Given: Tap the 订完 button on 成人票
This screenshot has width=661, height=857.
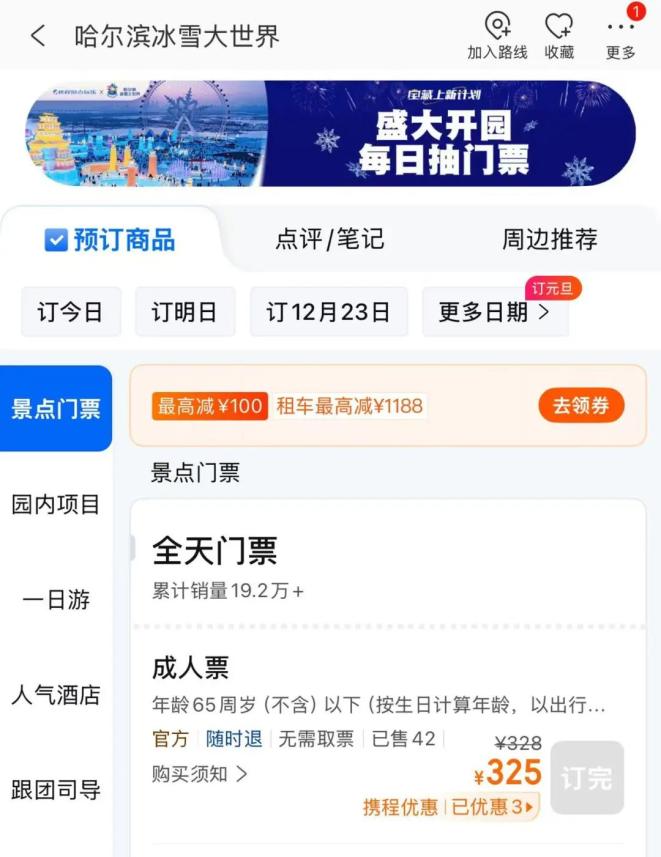Looking at the screenshot, I should [586, 778].
